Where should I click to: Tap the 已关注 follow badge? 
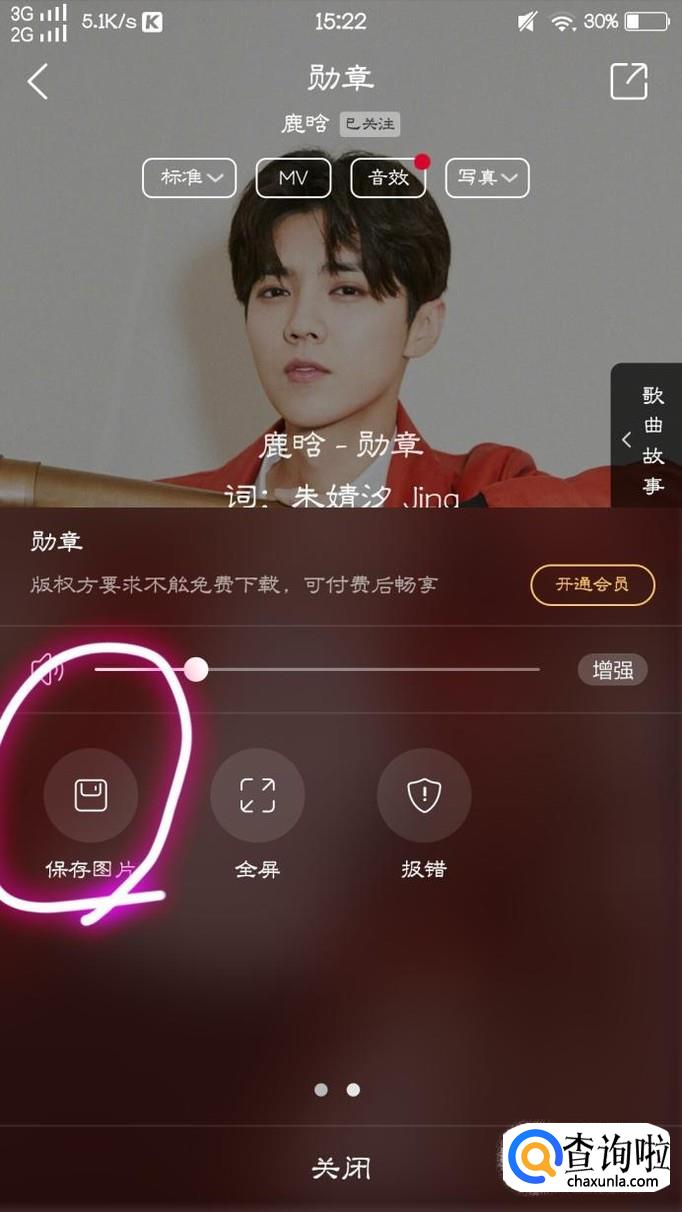369,125
